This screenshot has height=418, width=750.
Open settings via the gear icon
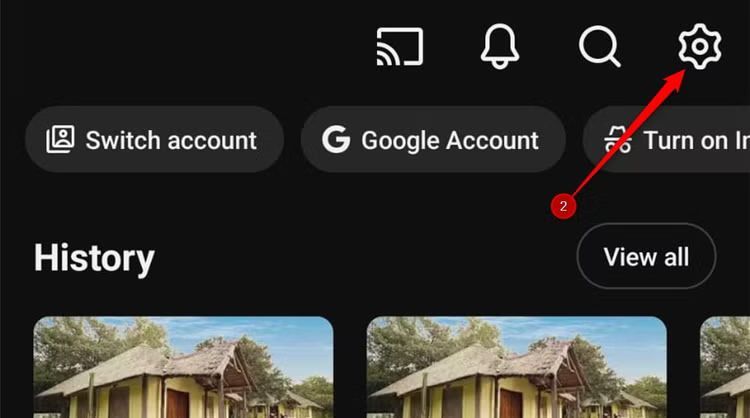[x=699, y=47]
